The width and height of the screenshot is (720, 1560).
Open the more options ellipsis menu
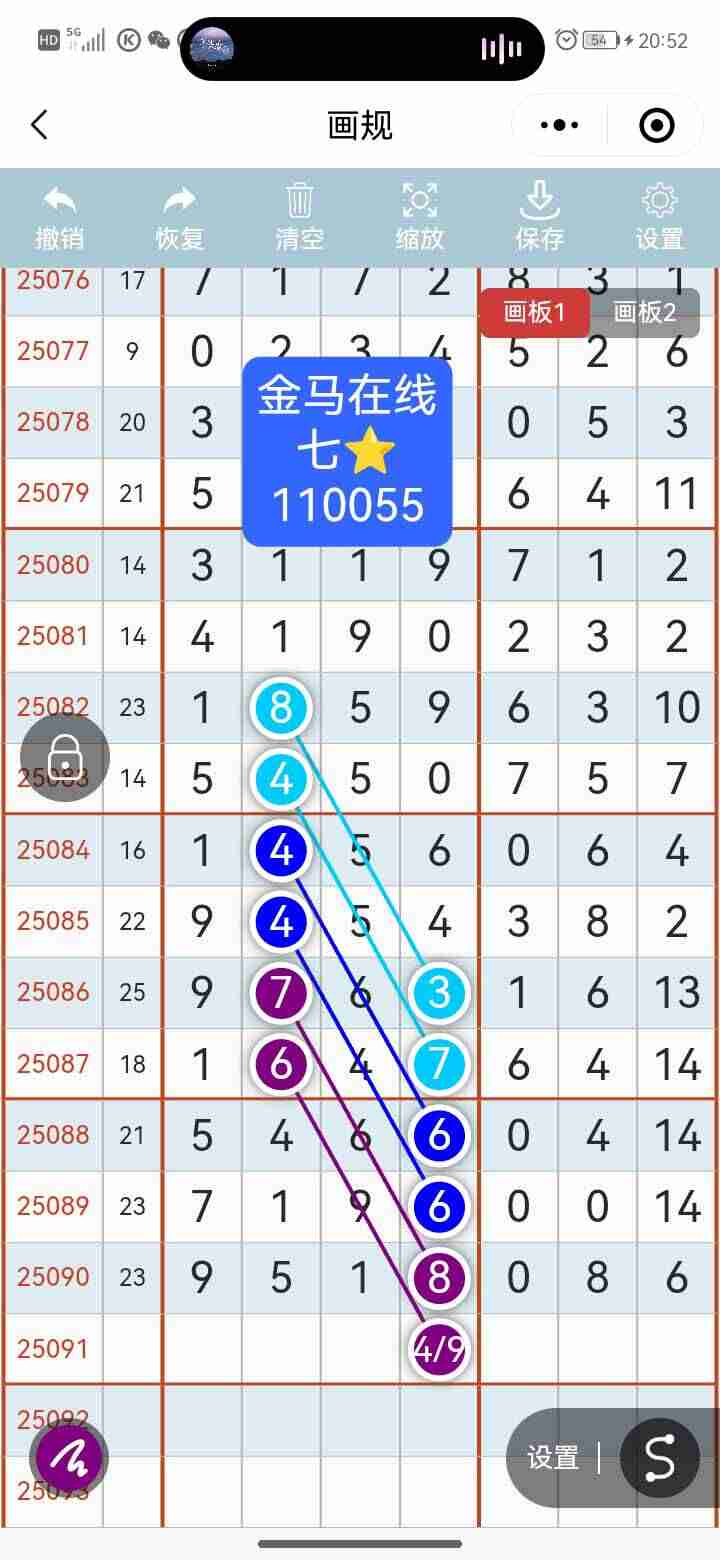coord(558,124)
